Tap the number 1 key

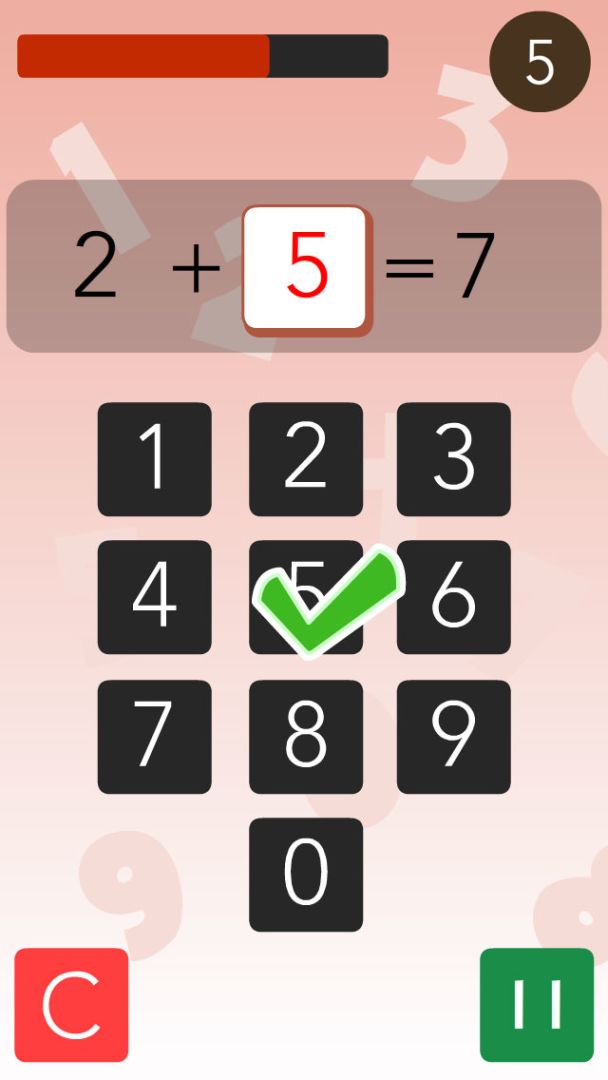[154, 459]
